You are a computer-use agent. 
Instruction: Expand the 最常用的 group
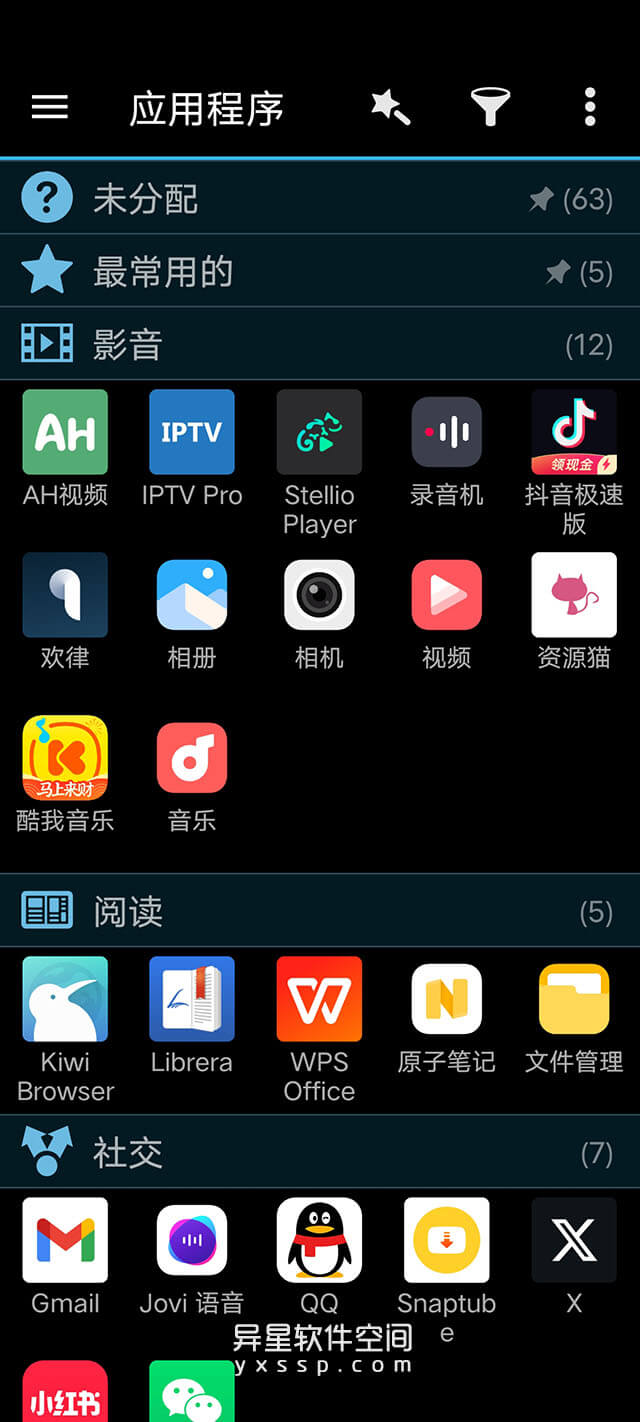pyautogui.click(x=320, y=272)
